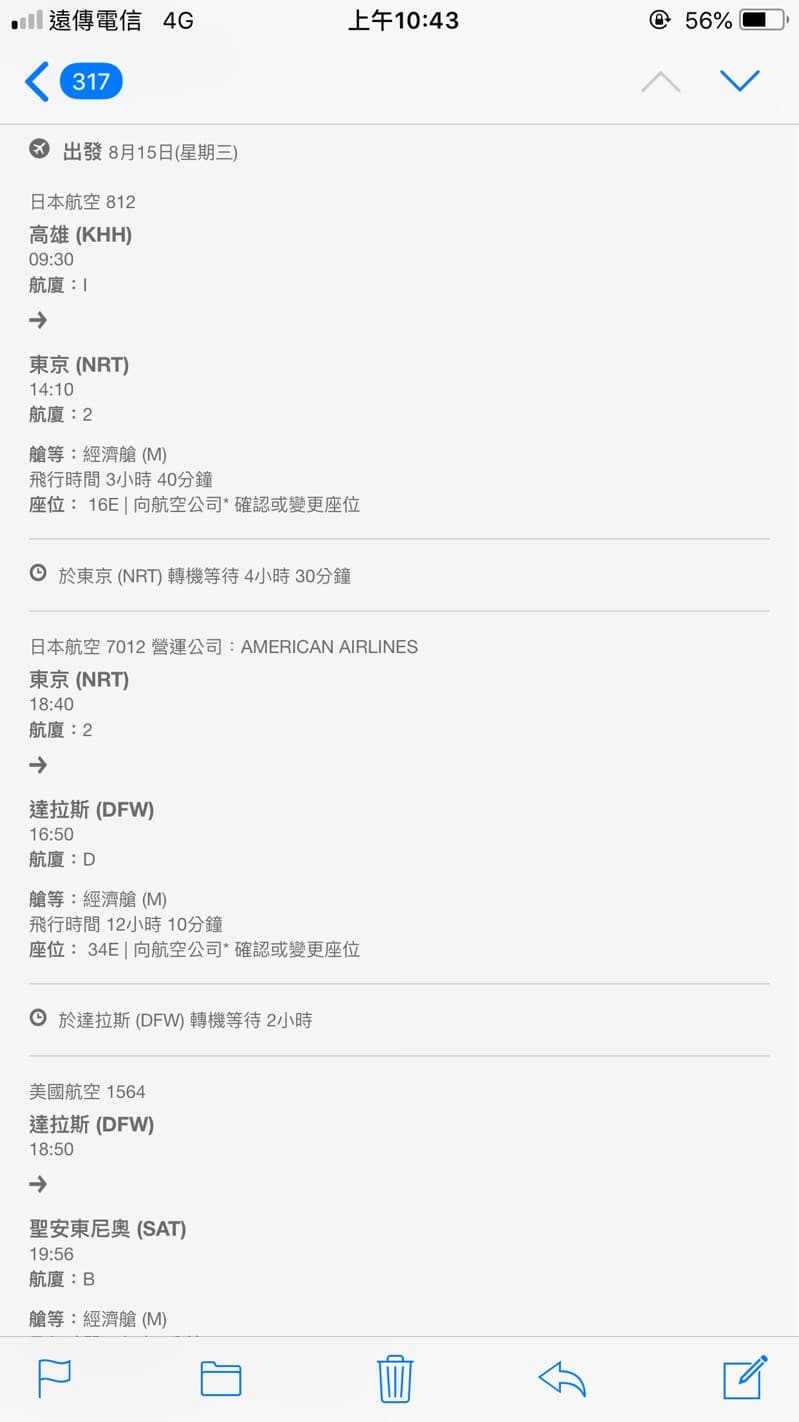Tap the departure airplane icon next to 出發
Screen dimensions: 799x1422
click(x=37, y=150)
